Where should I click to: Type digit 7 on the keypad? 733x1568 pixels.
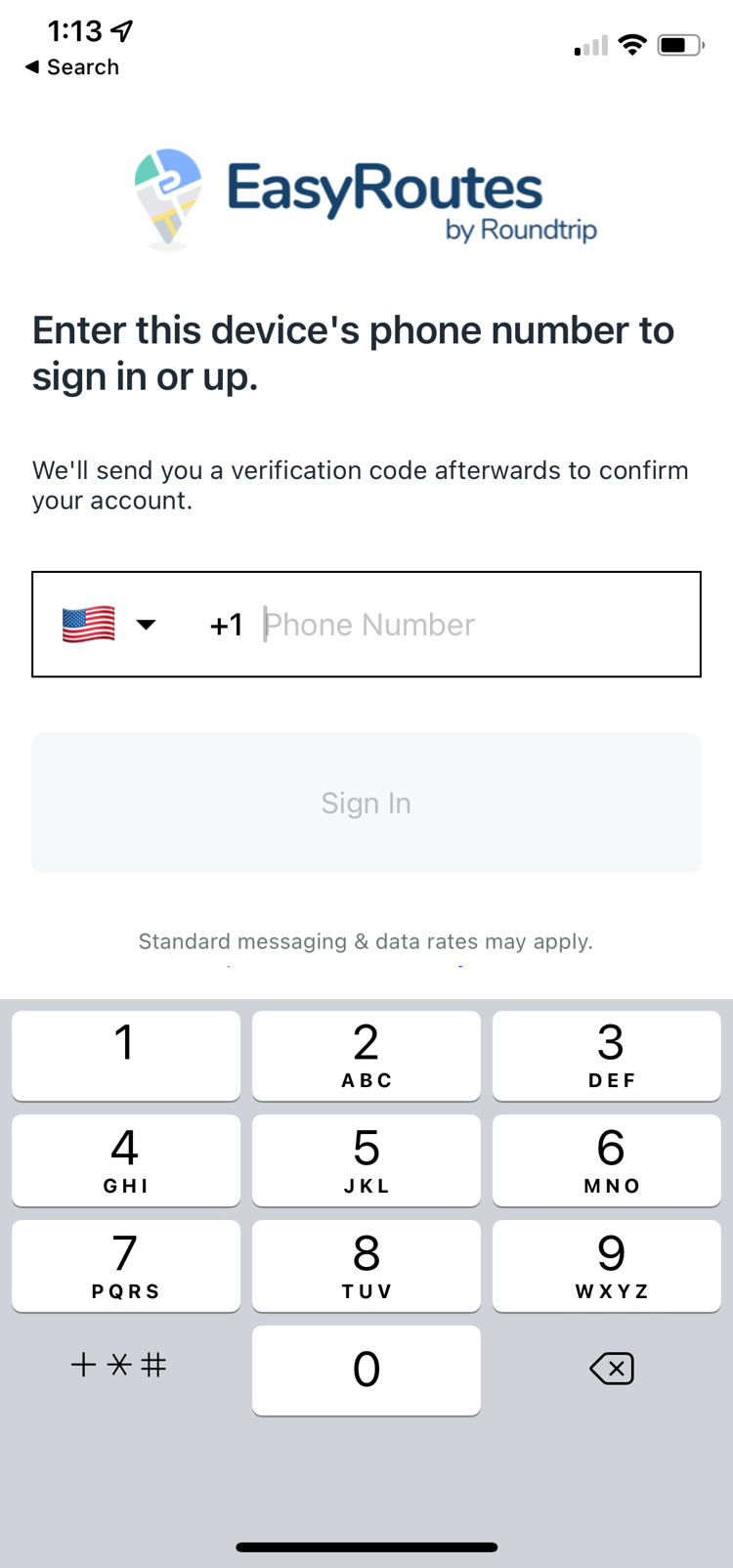[125, 1266]
